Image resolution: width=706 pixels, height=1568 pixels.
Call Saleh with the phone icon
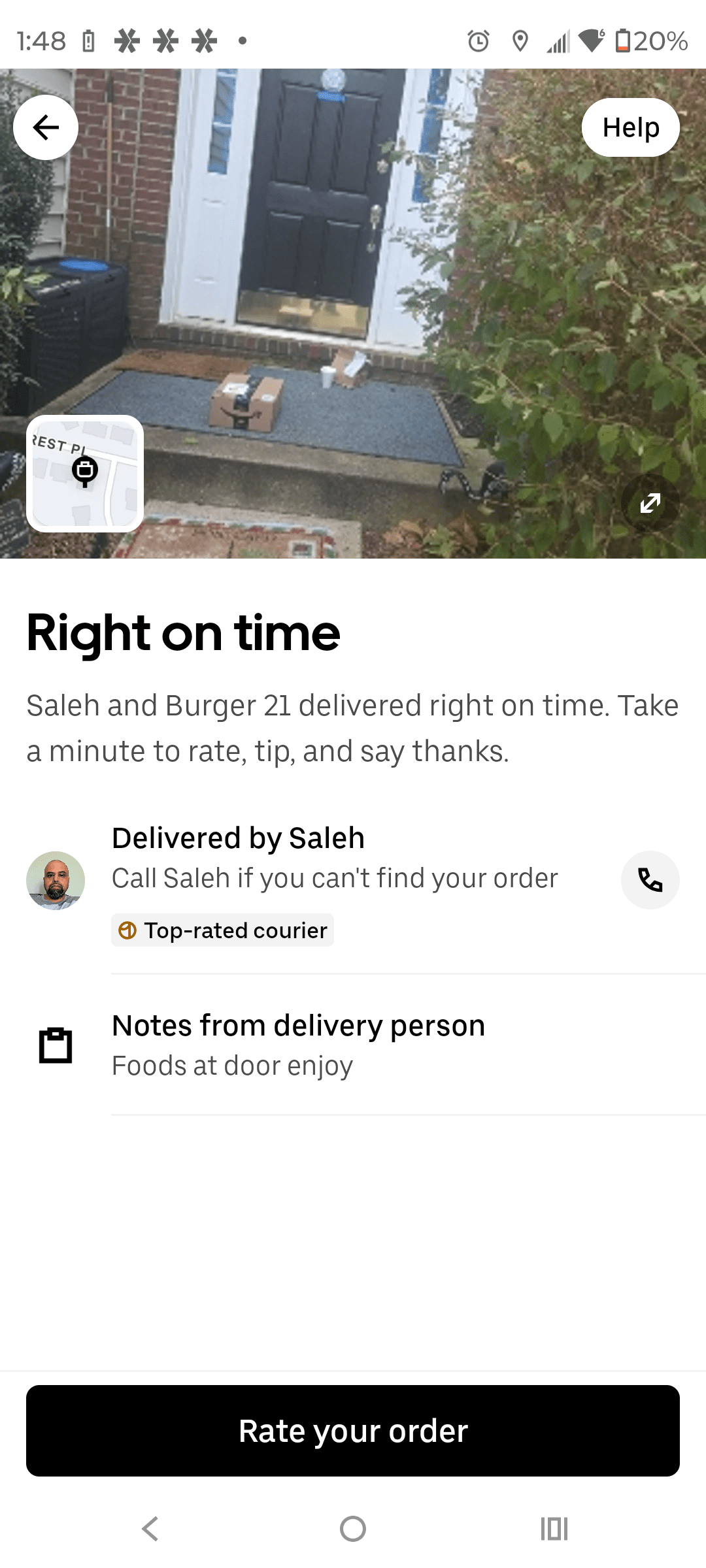[x=650, y=880]
